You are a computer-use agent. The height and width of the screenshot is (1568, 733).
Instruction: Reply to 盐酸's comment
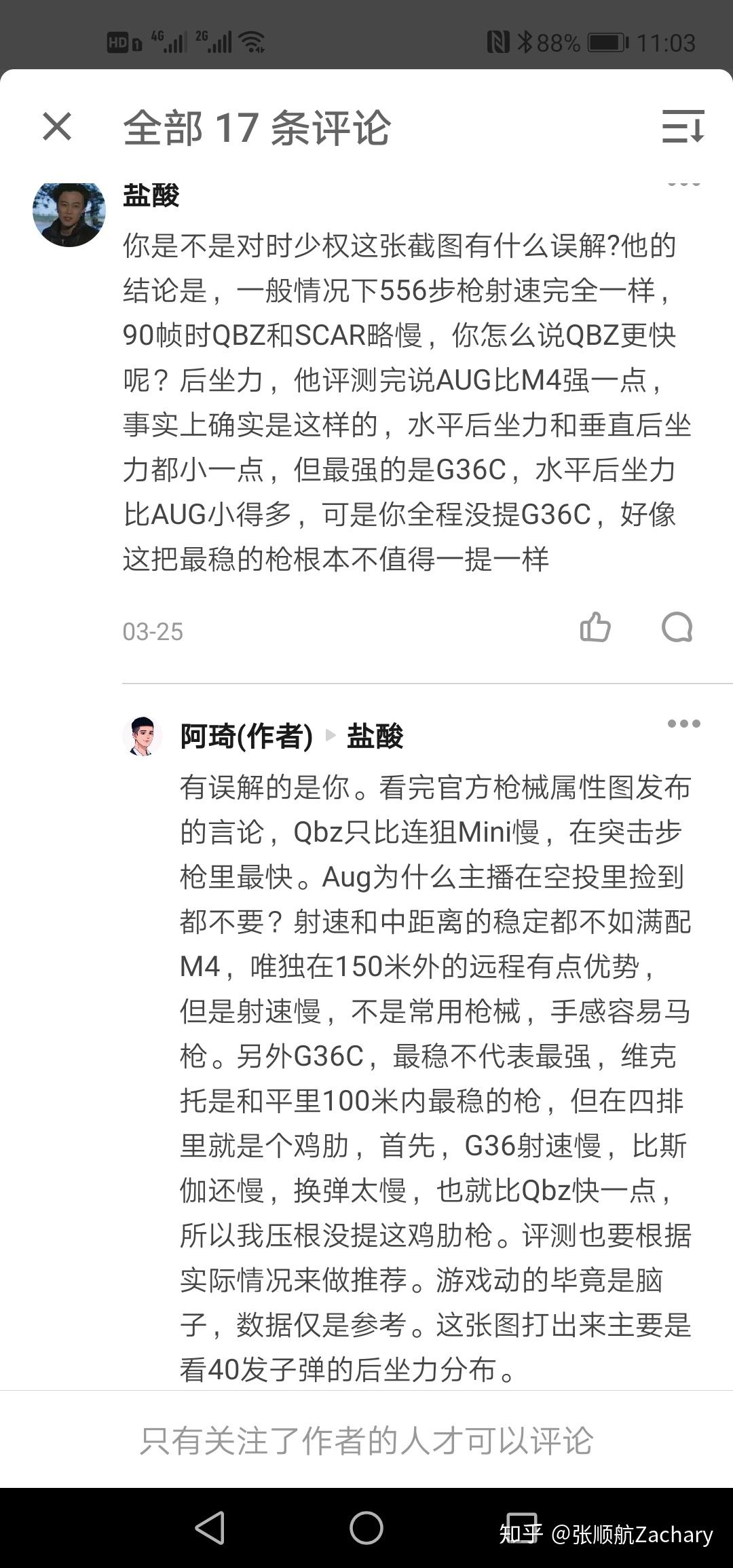[677, 627]
